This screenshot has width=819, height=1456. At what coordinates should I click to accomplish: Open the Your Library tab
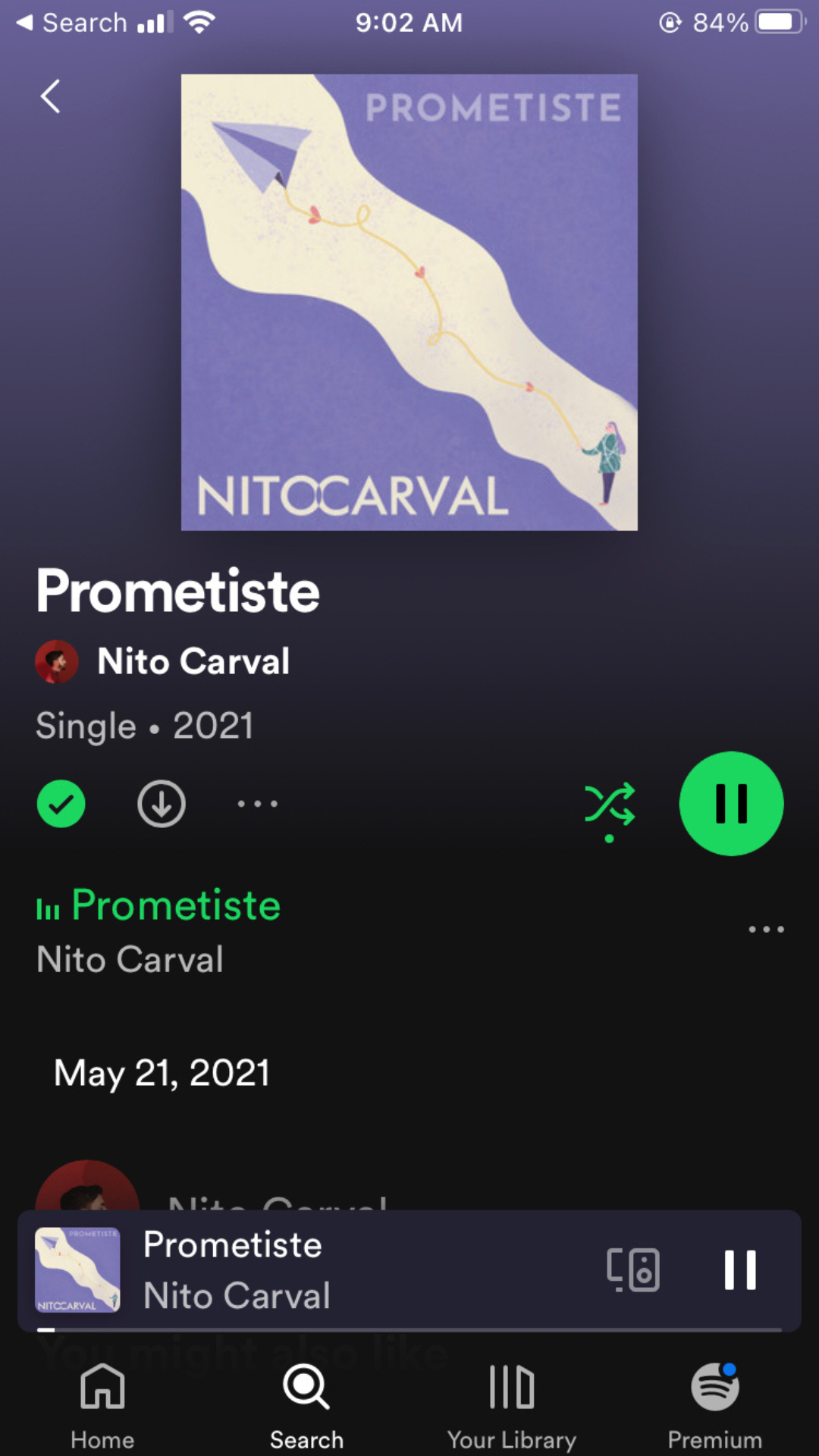pos(512,1404)
